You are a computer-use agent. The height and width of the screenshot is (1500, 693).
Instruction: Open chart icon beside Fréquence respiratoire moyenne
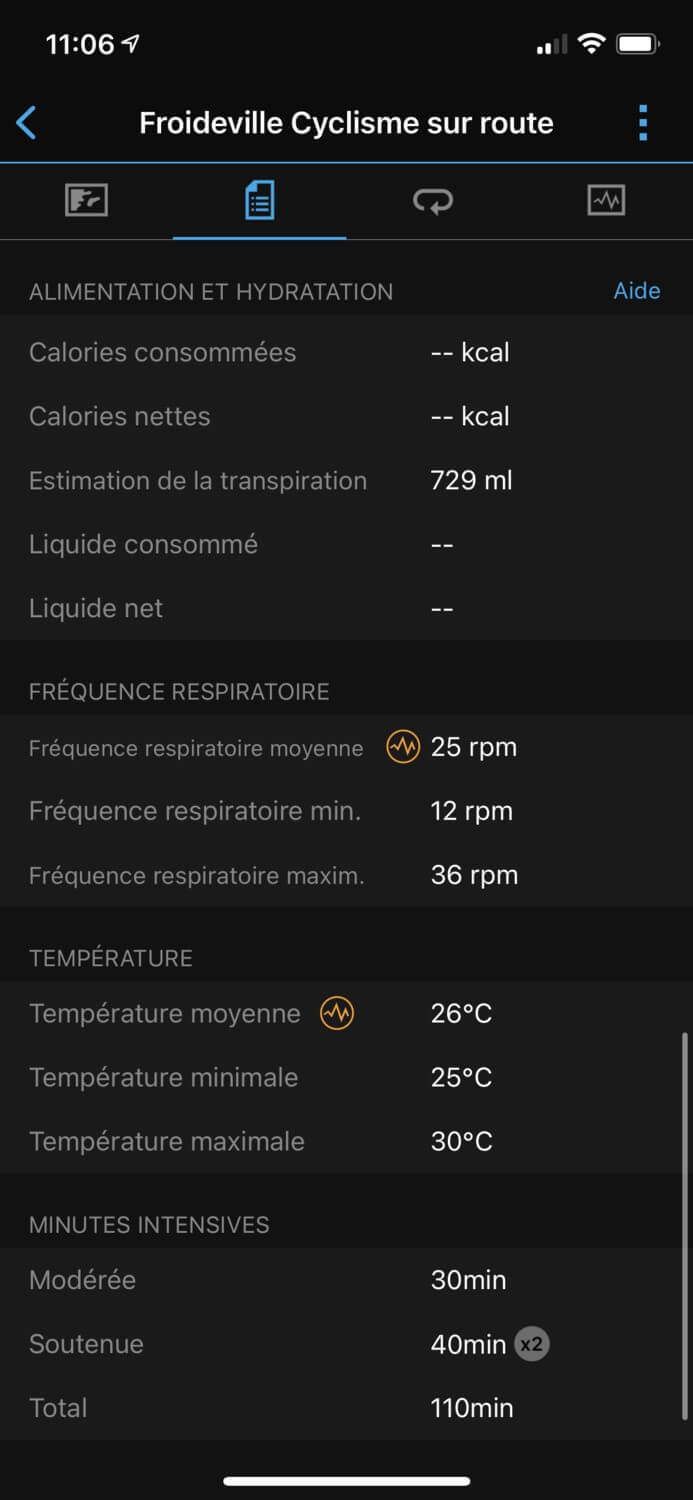403,747
